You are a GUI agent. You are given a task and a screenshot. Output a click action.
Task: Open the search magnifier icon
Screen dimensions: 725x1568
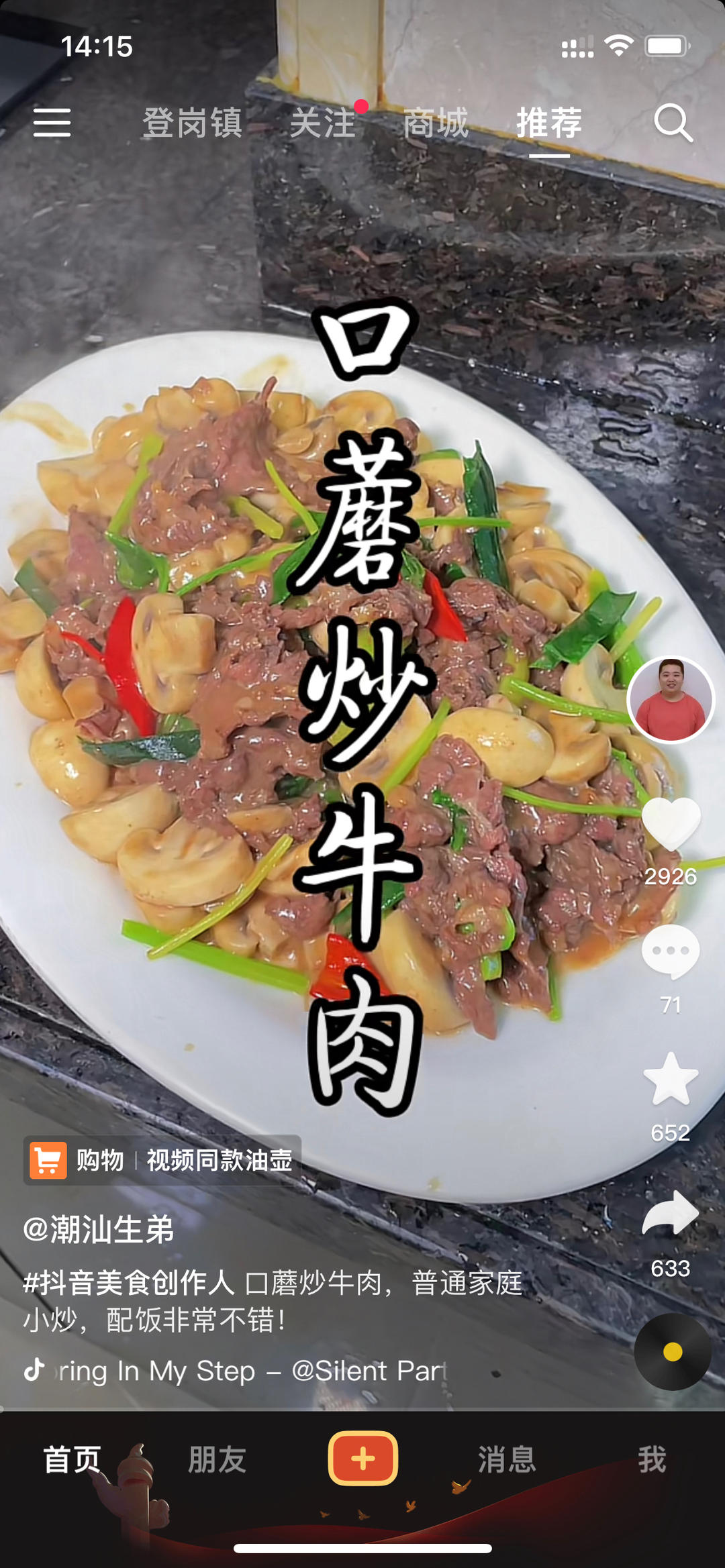pyautogui.click(x=673, y=123)
